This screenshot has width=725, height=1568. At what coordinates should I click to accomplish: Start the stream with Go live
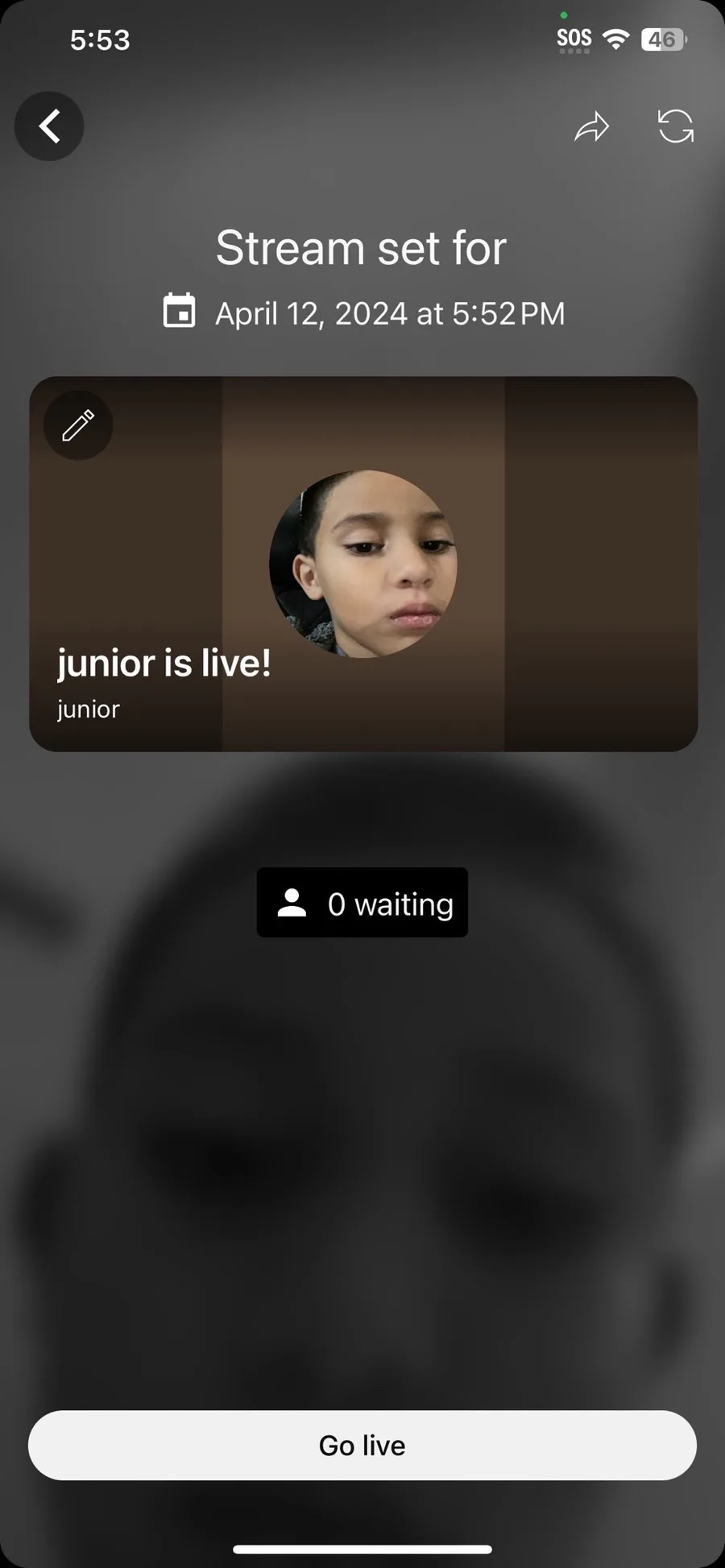pos(362,1445)
